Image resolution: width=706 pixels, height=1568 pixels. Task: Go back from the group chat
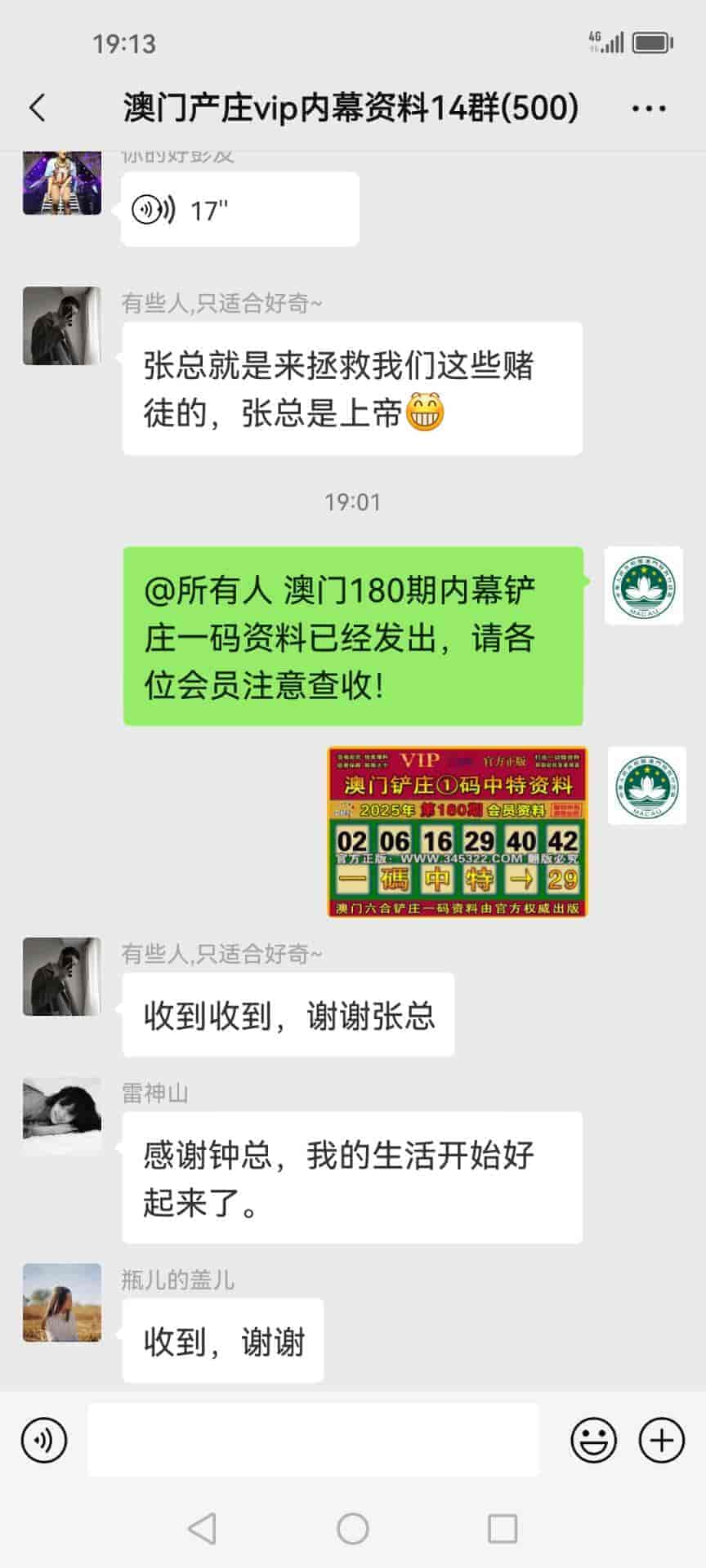pyautogui.click(x=38, y=108)
